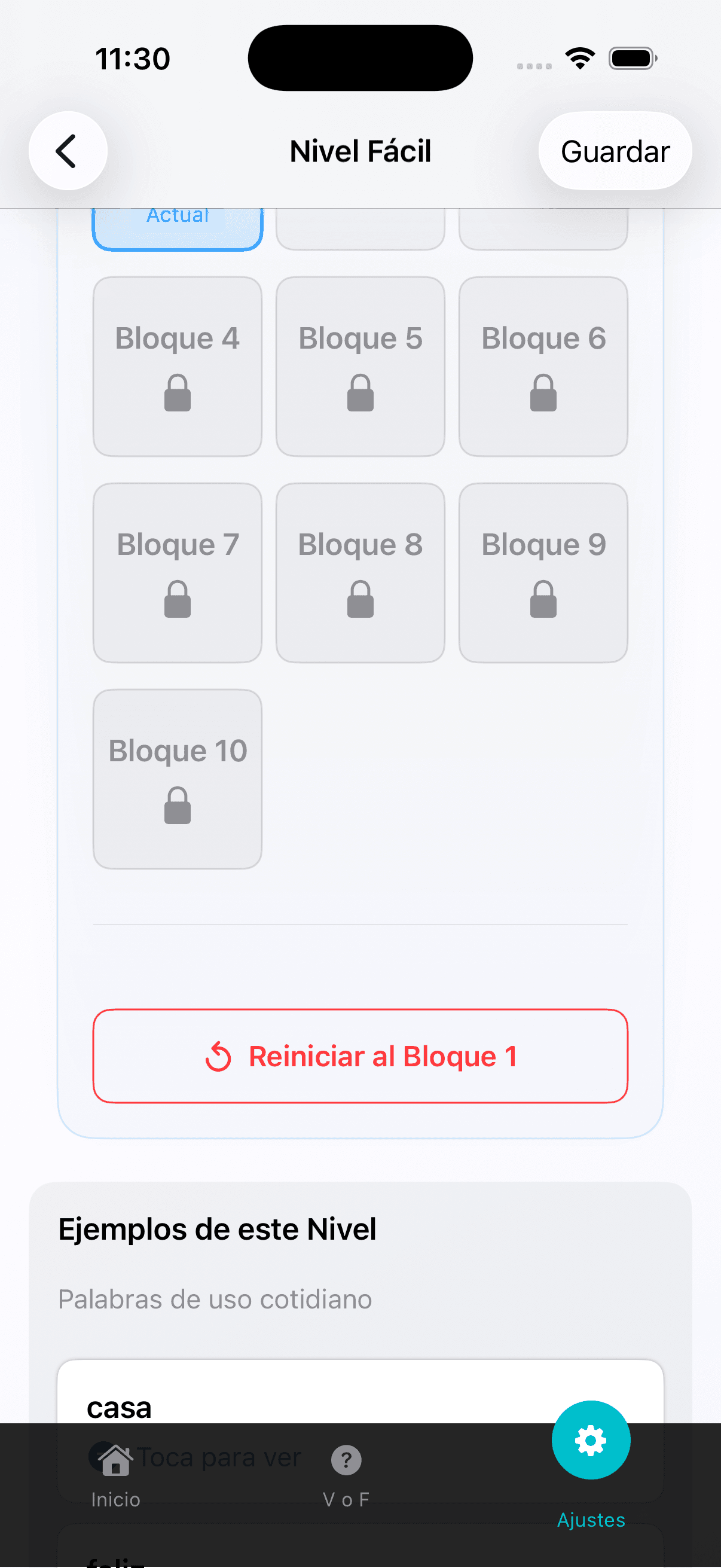Tap the lock icon on Bloque 10
Image resolution: width=721 pixels, height=1568 pixels.
(177, 806)
